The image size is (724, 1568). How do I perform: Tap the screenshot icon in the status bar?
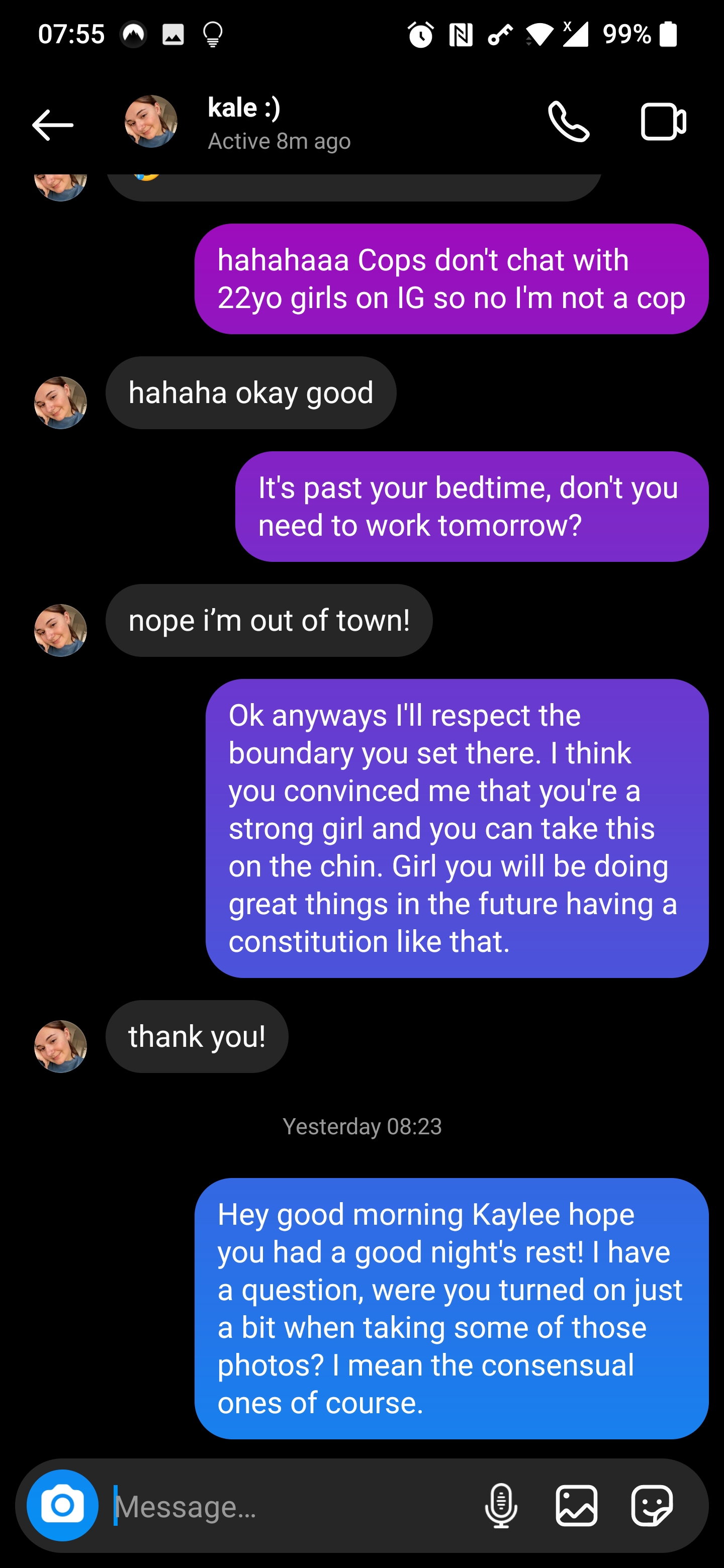pos(172,35)
